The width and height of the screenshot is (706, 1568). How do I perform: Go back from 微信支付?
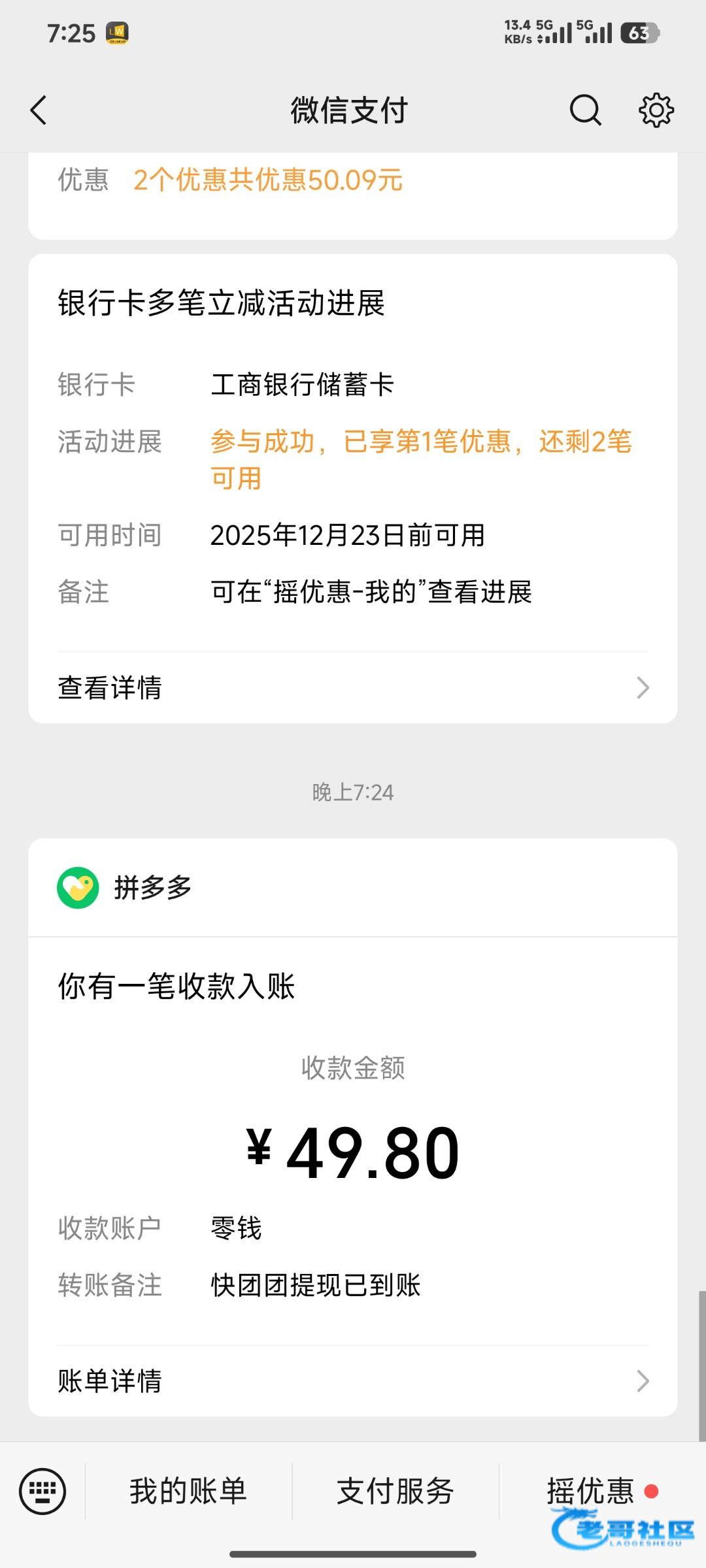pyautogui.click(x=39, y=110)
